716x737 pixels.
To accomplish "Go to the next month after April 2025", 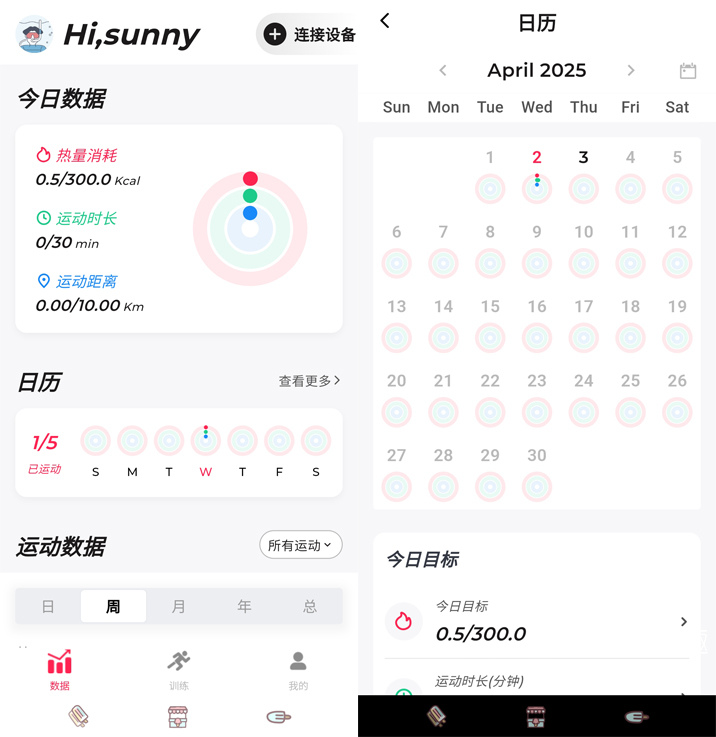I will 630,70.
